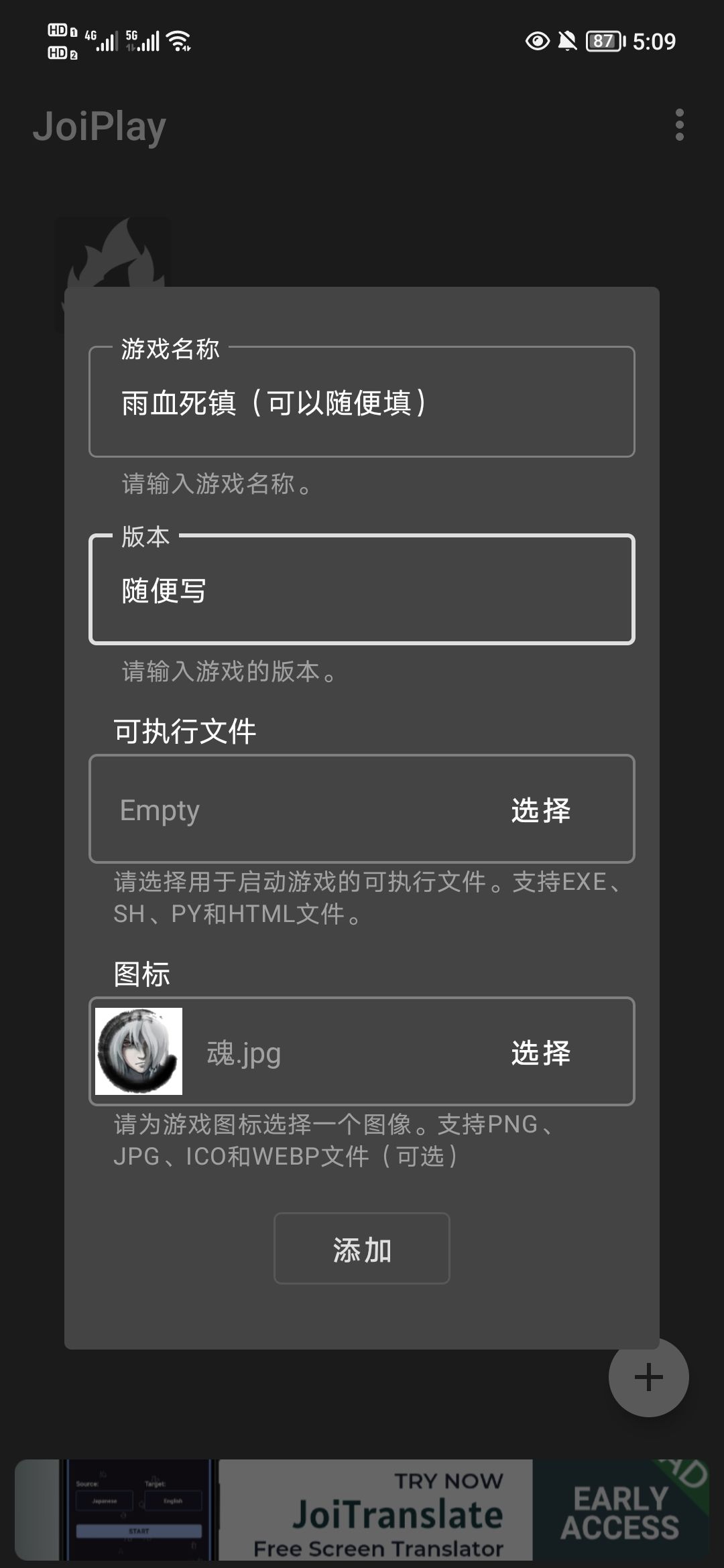Tap the Empty executable path field
Image resolution: width=724 pixels, height=1568 pixels.
268,809
